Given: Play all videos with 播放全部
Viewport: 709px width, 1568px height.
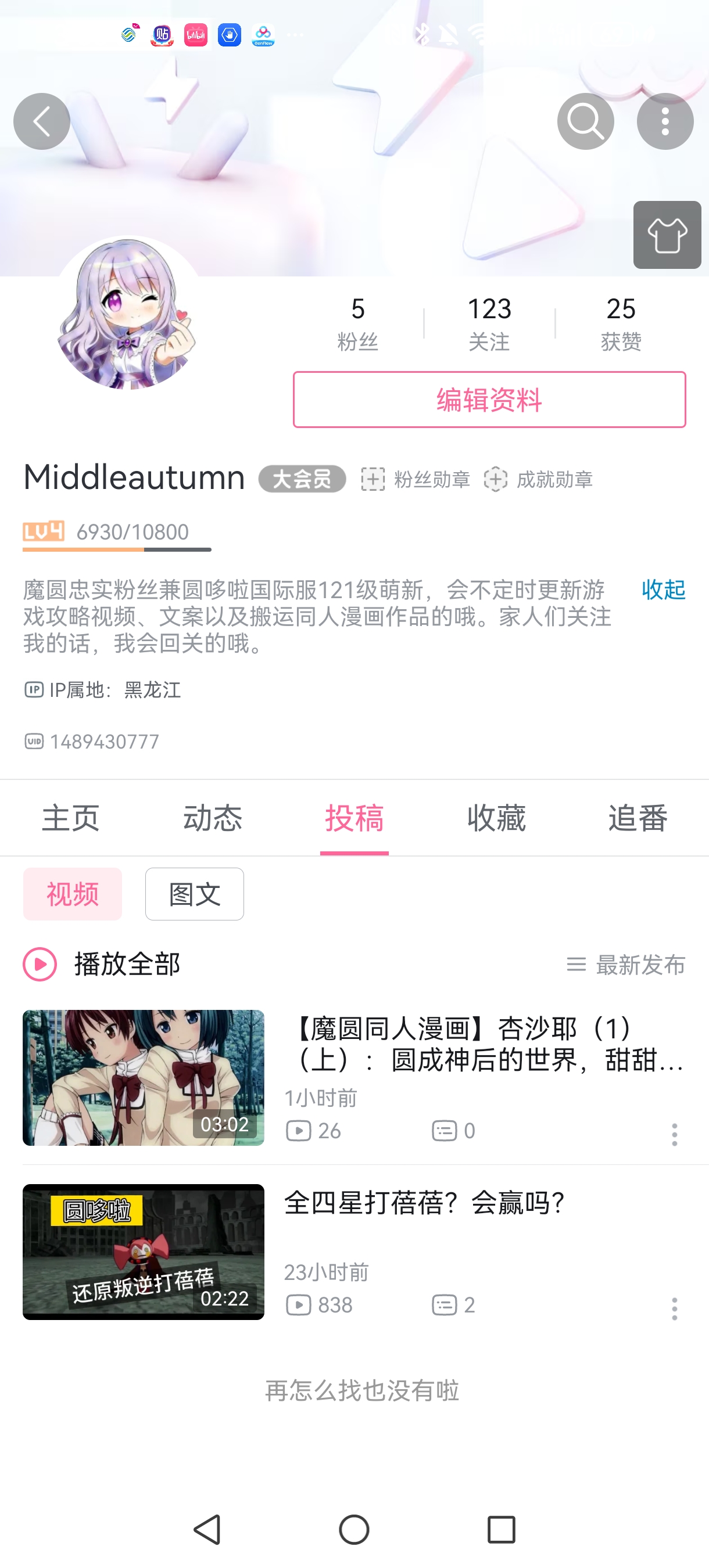Looking at the screenshot, I should tap(102, 964).
